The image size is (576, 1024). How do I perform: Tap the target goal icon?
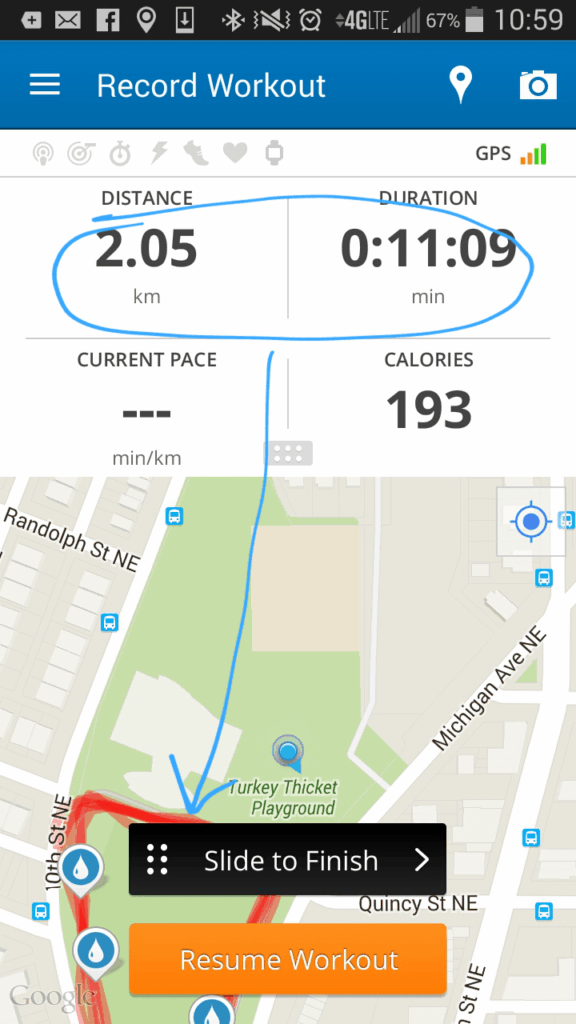(81, 153)
